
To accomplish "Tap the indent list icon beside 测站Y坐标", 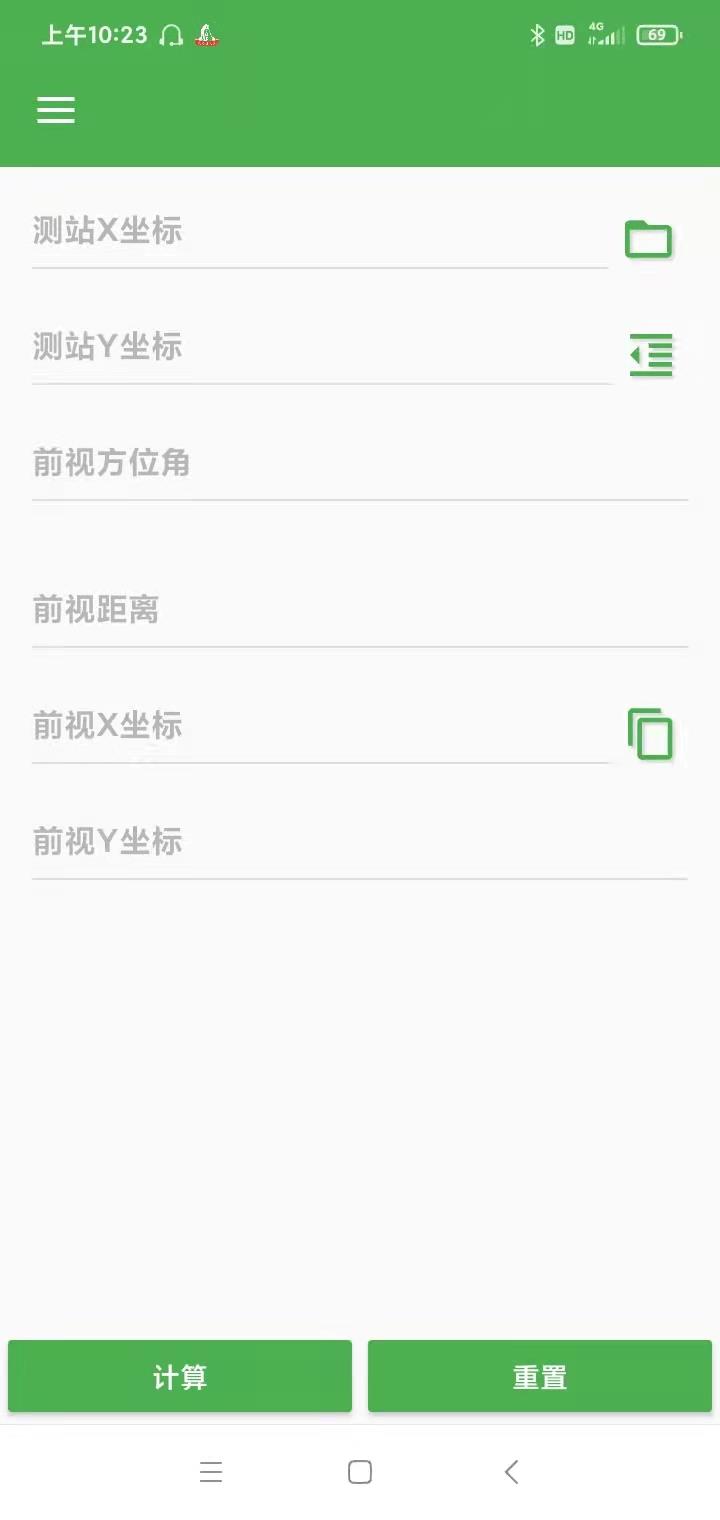I will 651,355.
